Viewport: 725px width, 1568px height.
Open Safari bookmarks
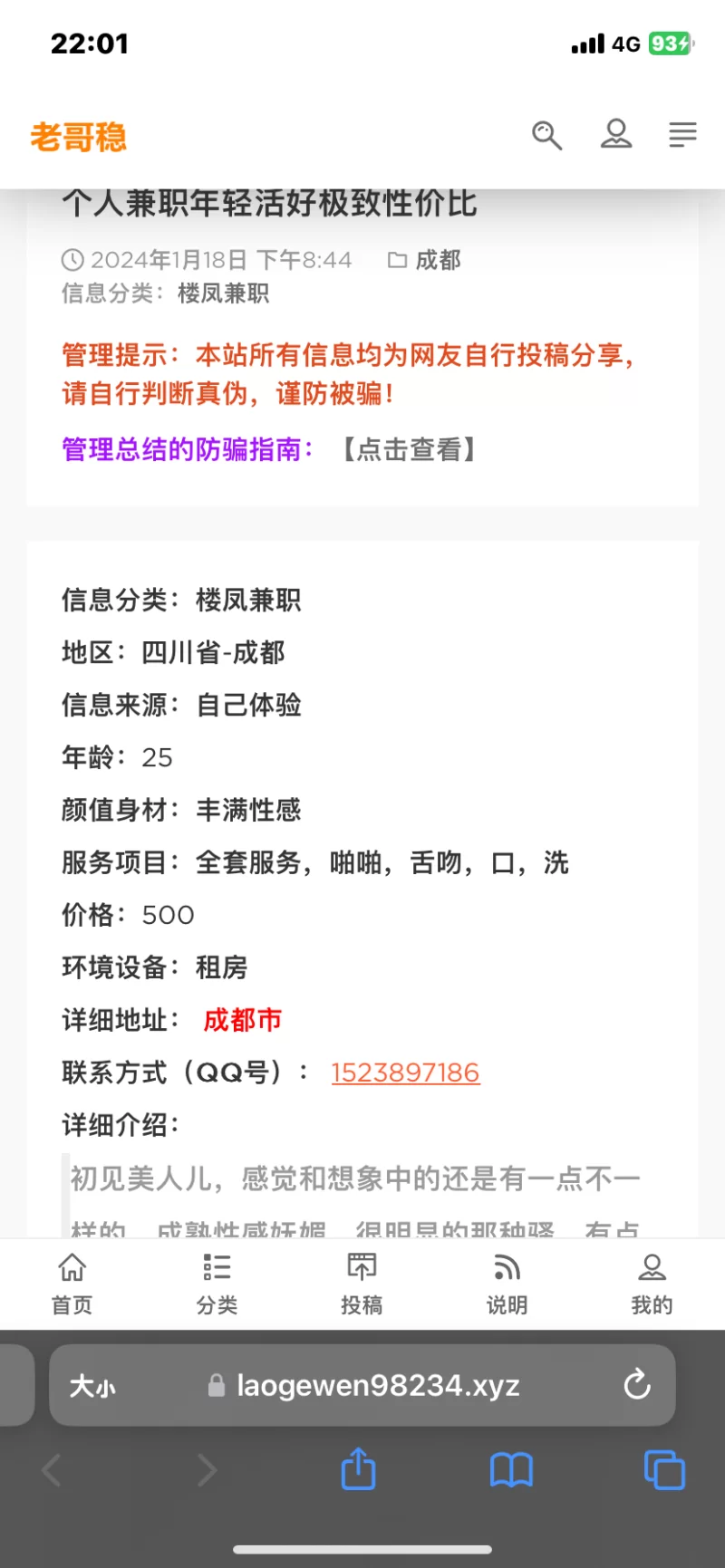pos(511,1469)
